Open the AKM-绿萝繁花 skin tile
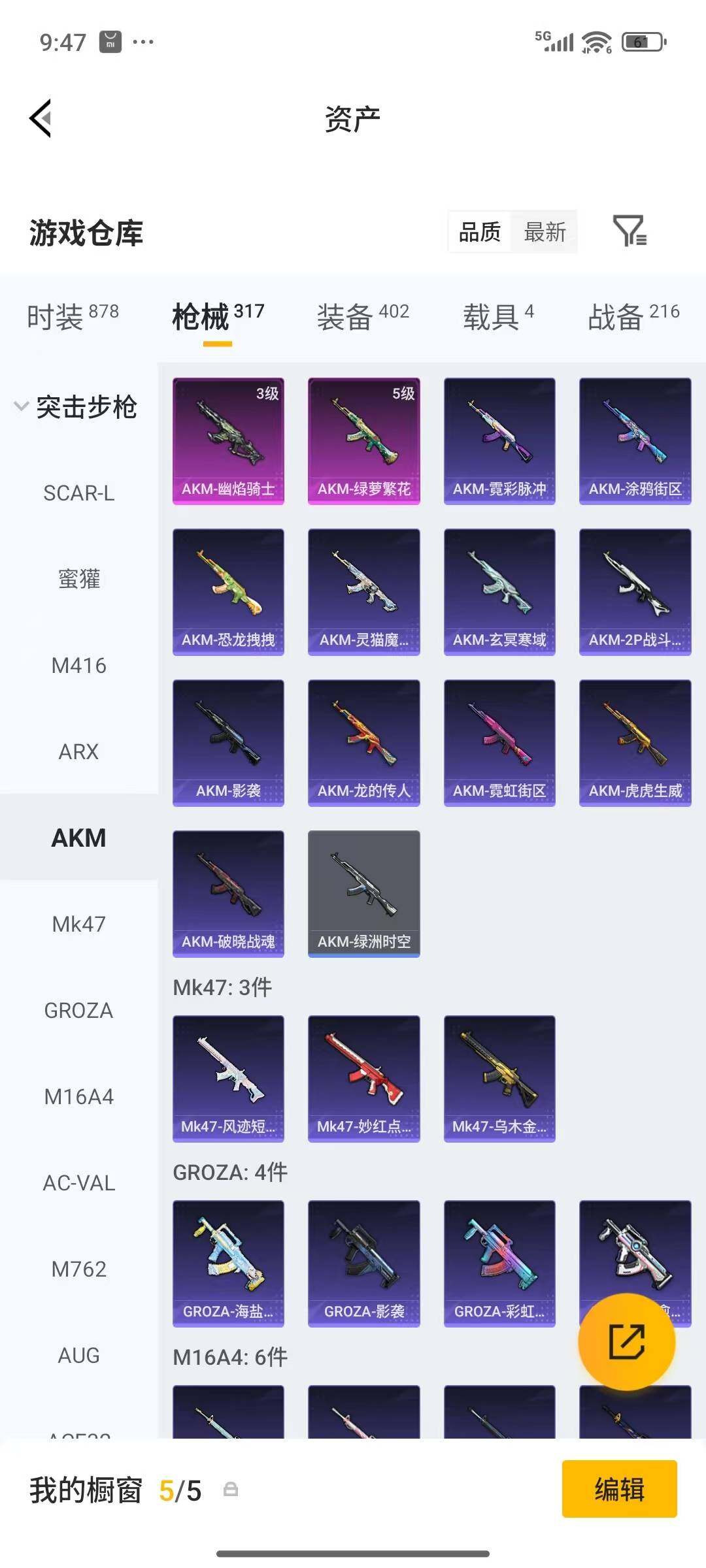 (363, 441)
